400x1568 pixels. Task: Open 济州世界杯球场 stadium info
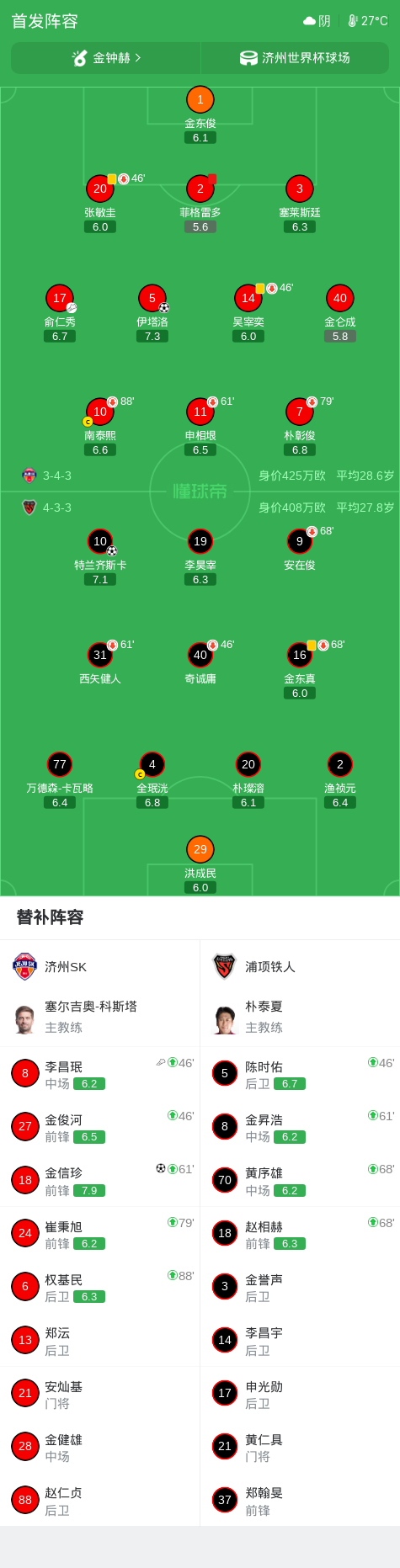[295, 58]
